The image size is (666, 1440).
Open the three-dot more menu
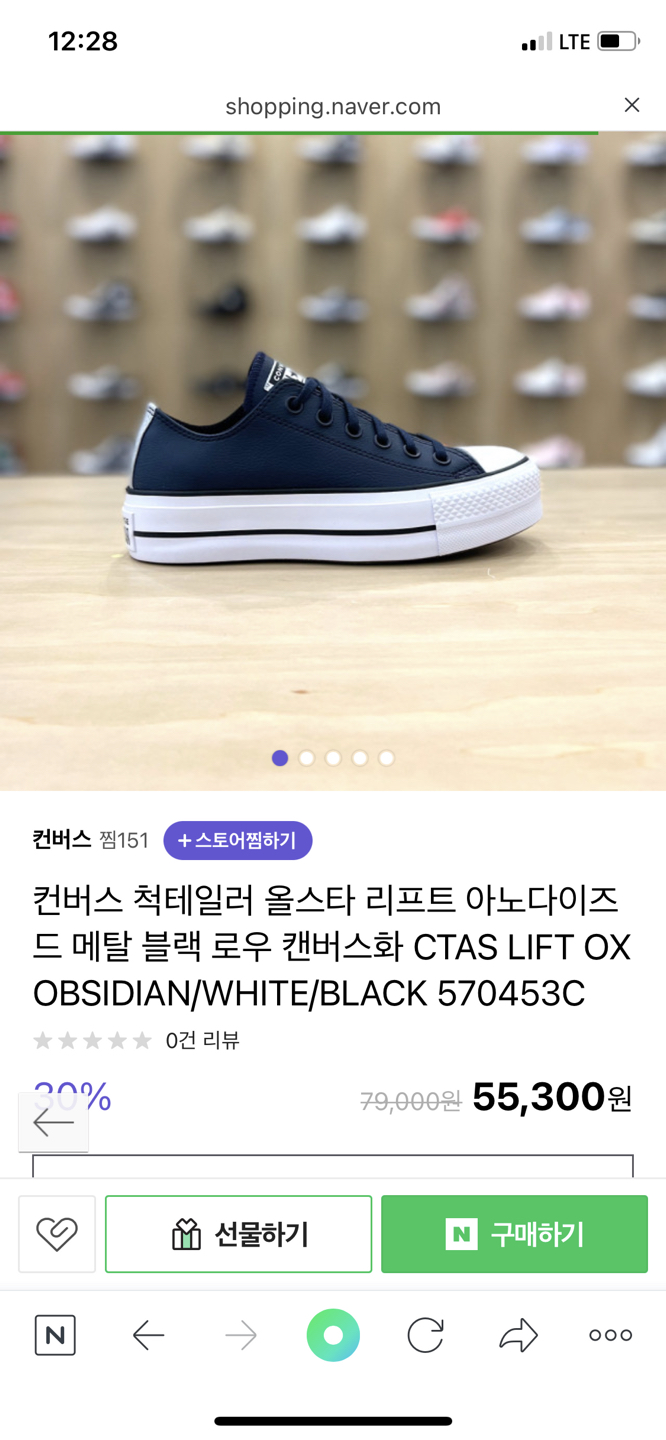pyautogui.click(x=610, y=1335)
